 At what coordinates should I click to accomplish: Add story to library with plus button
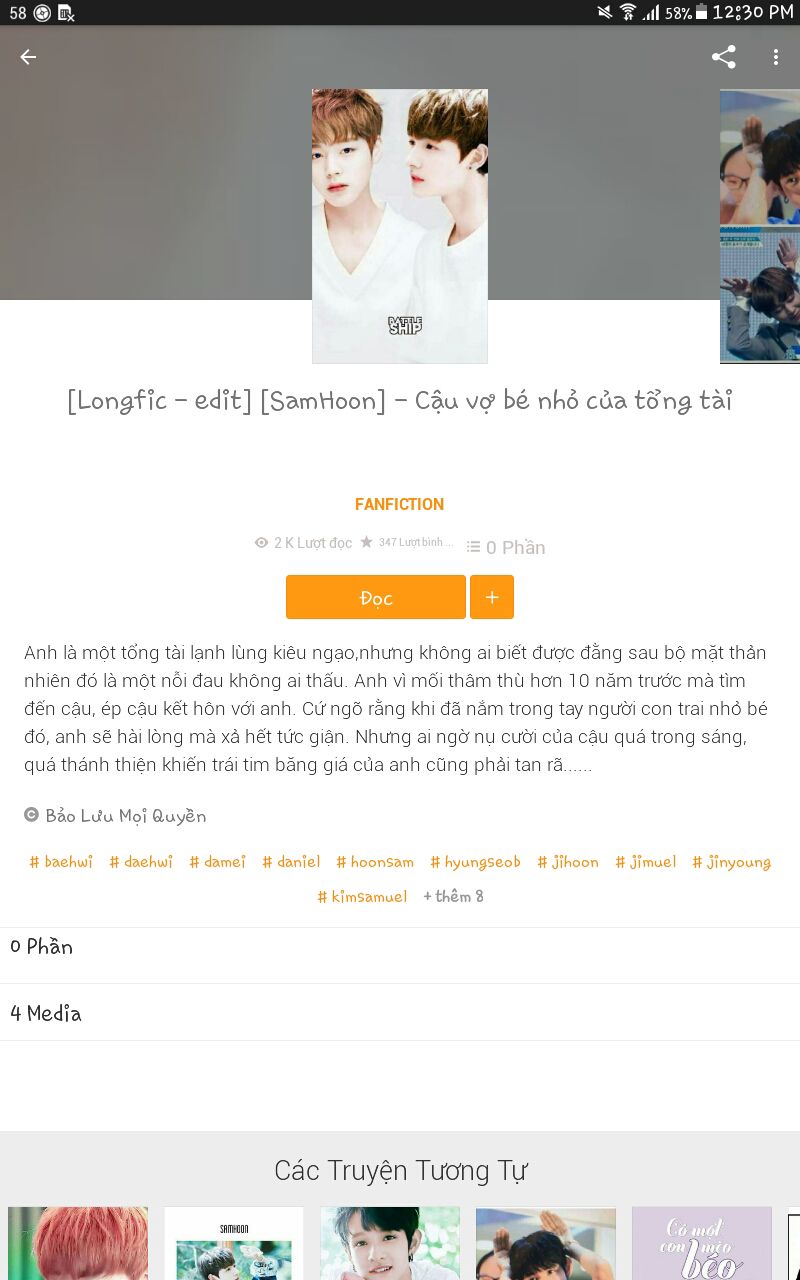[x=491, y=597]
